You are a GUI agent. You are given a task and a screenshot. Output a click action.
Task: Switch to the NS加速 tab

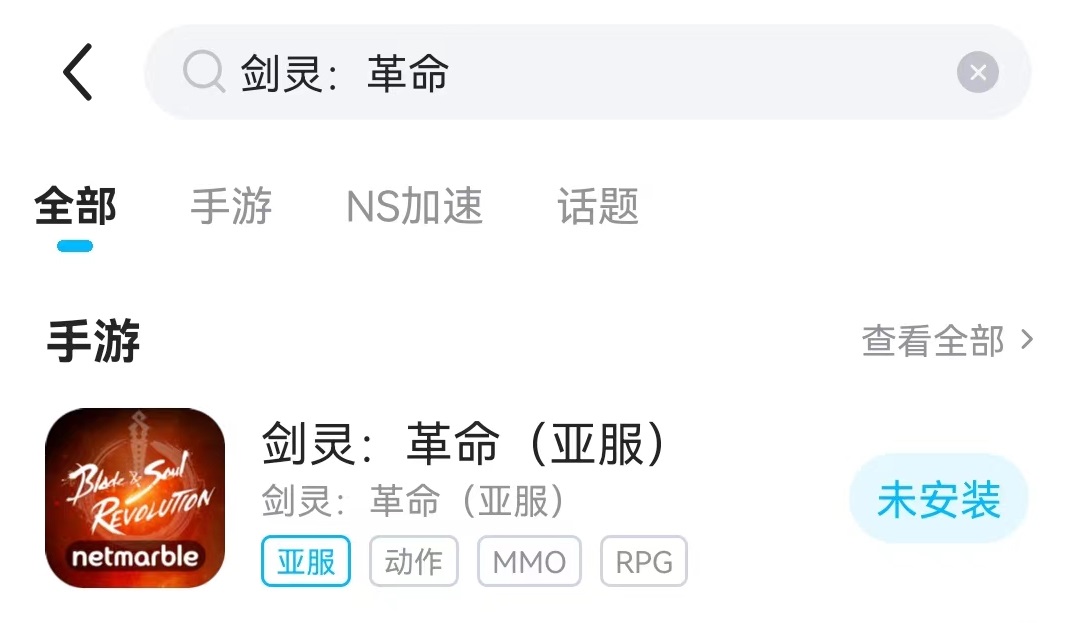pyautogui.click(x=414, y=207)
